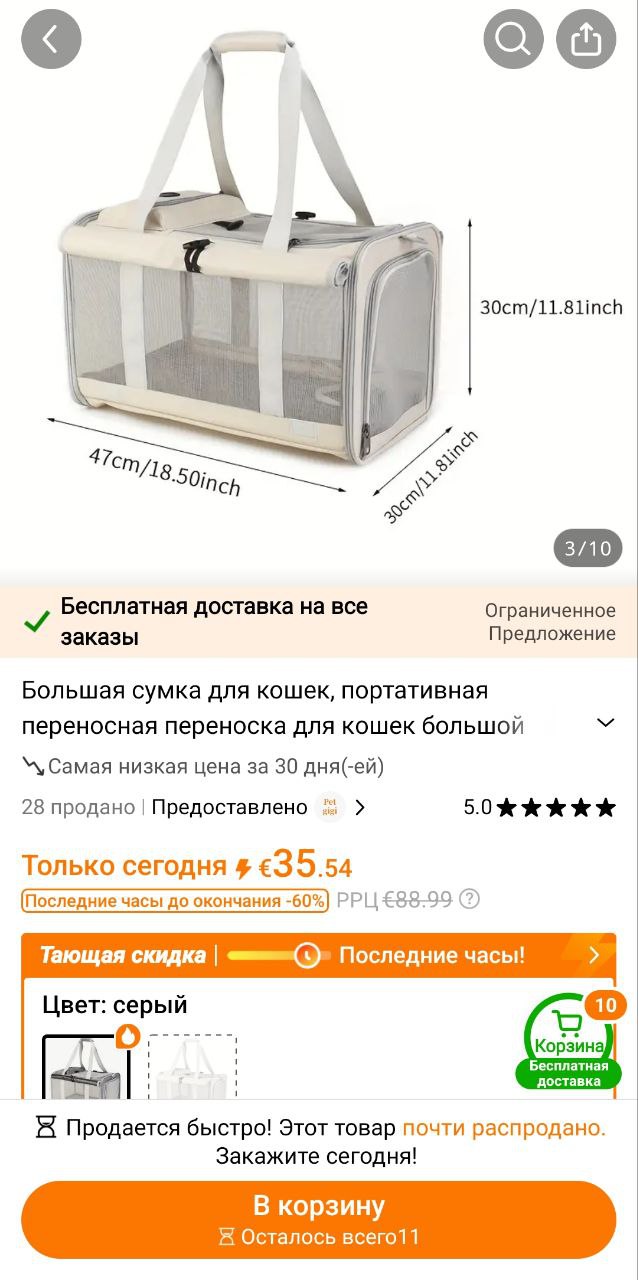Select the gray color option
638x1280 pixels.
pyautogui.click(x=82, y=1066)
